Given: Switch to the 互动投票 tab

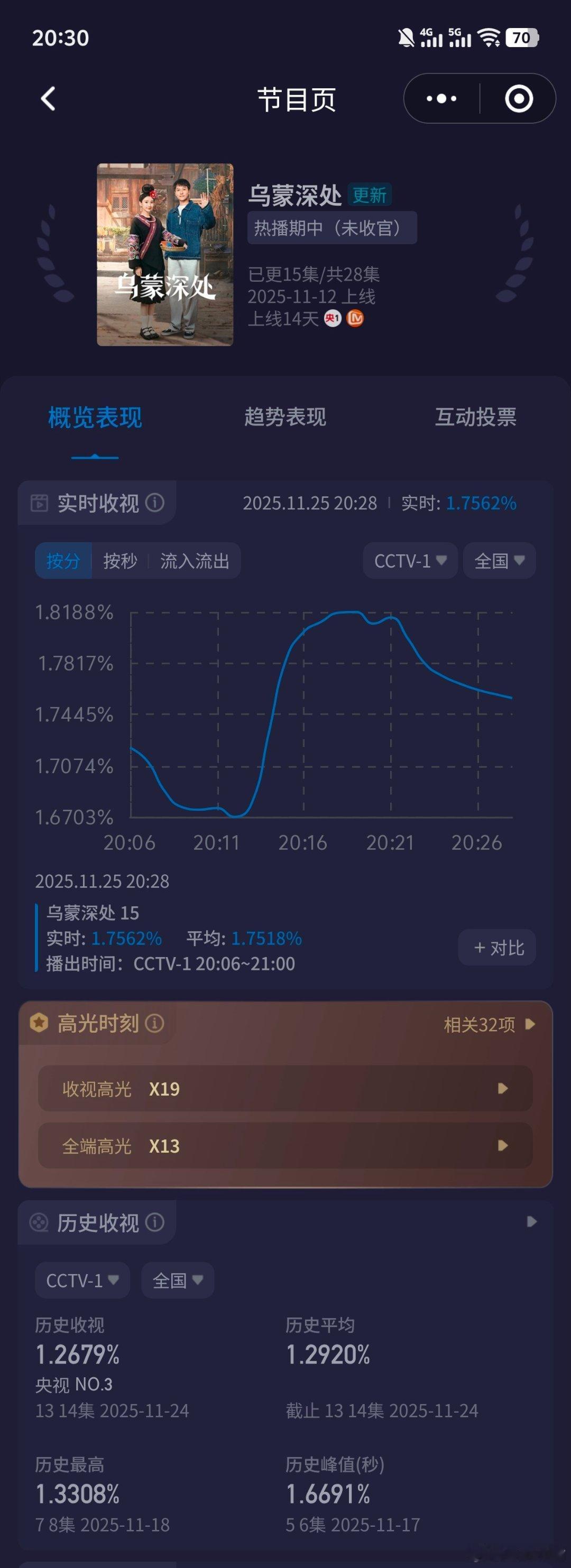Looking at the screenshot, I should (x=477, y=417).
